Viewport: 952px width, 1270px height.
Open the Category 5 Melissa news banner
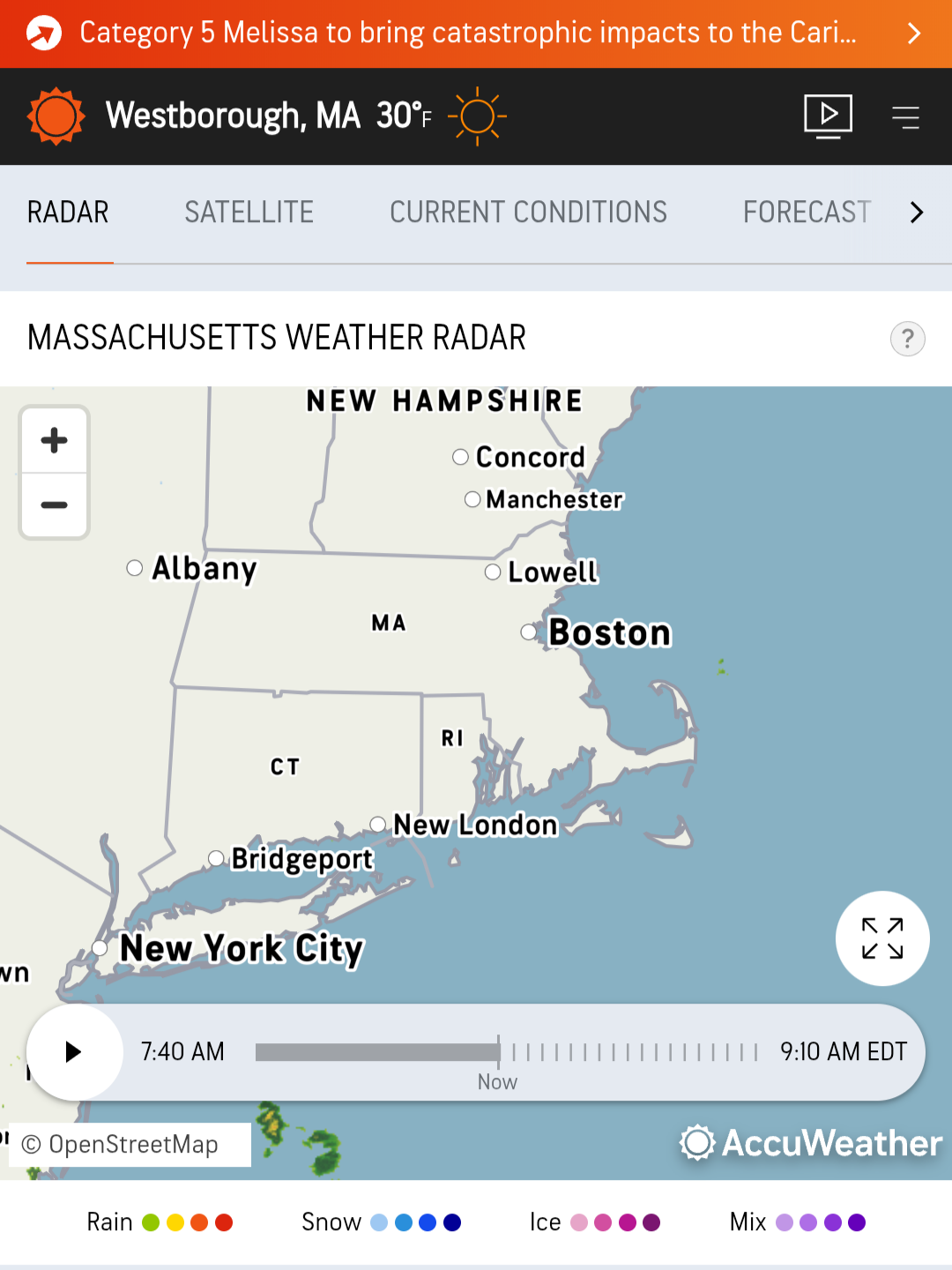pos(467,34)
